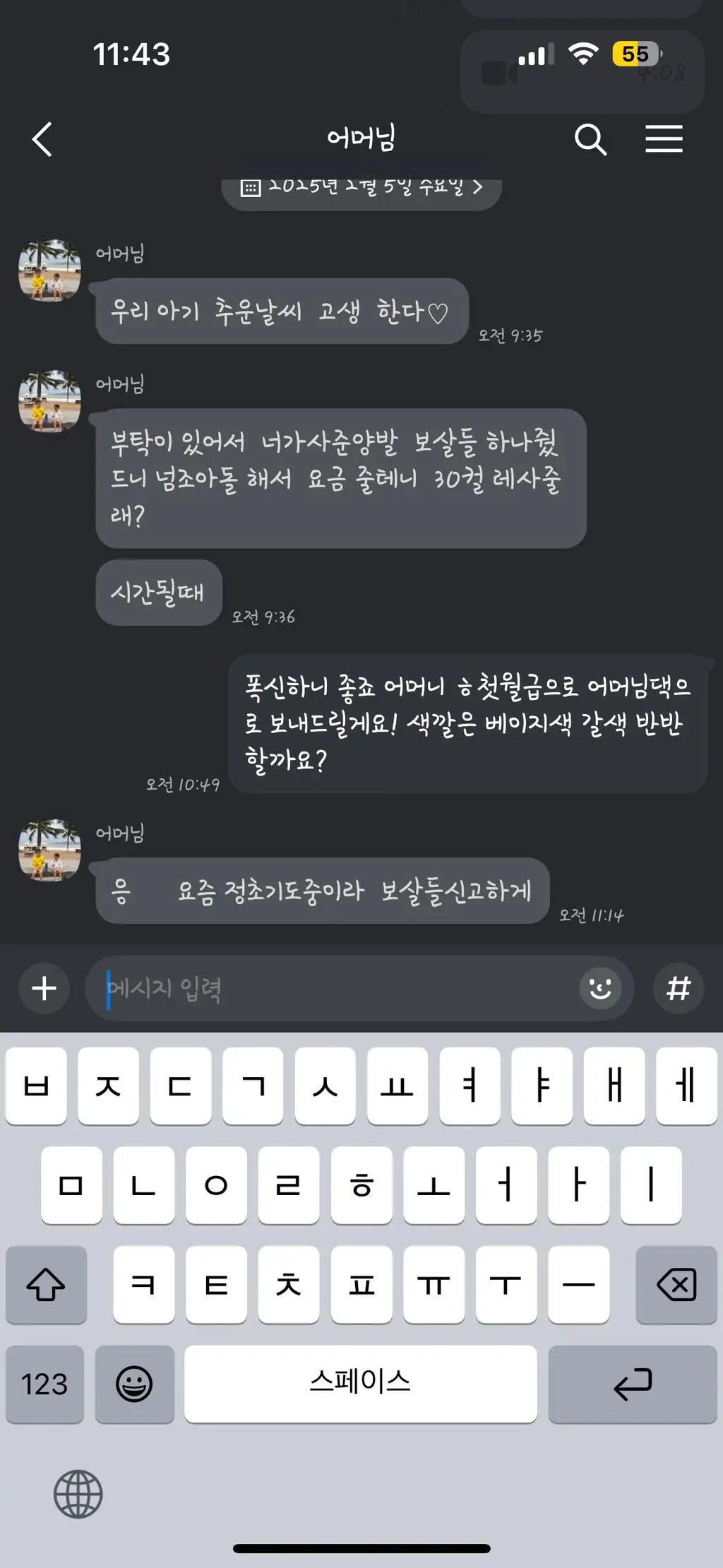Open the attachment menu with the plus icon

43,989
